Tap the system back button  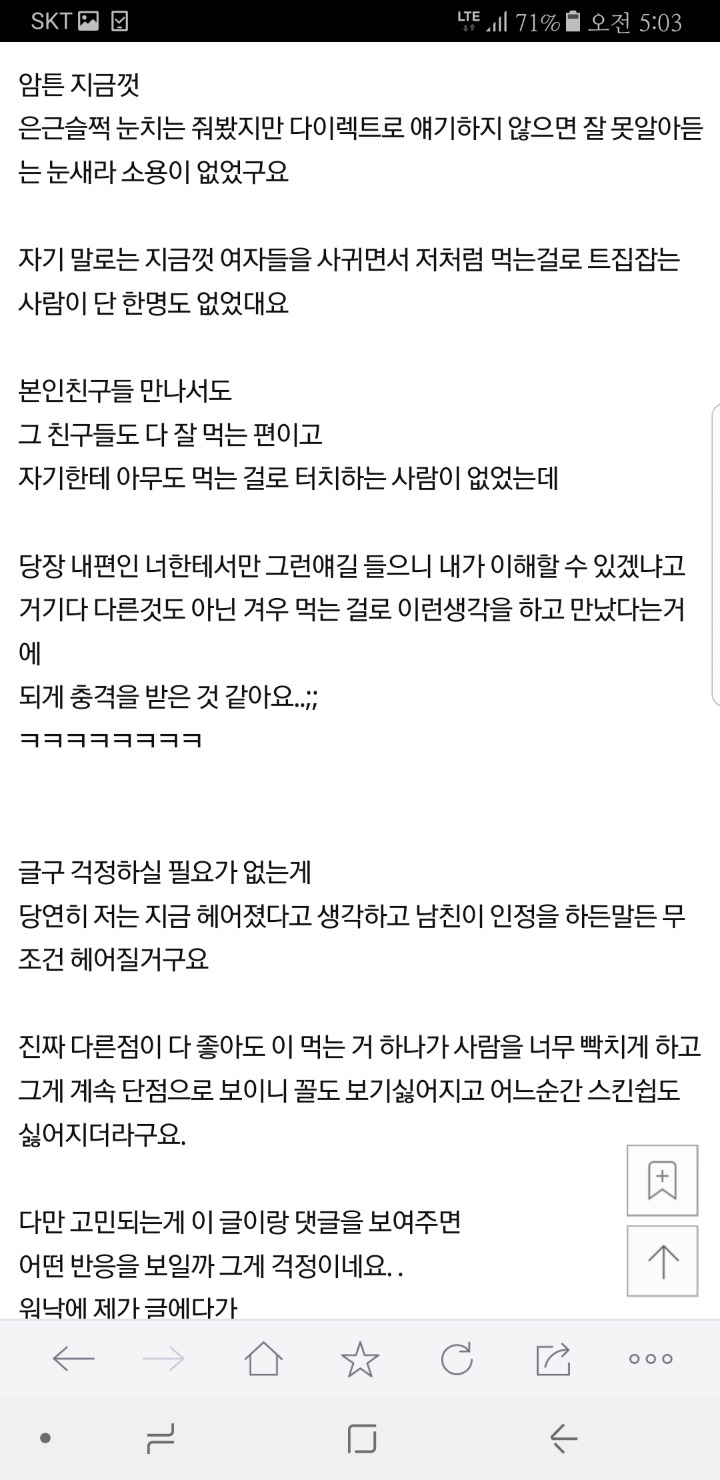[x=563, y=1438]
